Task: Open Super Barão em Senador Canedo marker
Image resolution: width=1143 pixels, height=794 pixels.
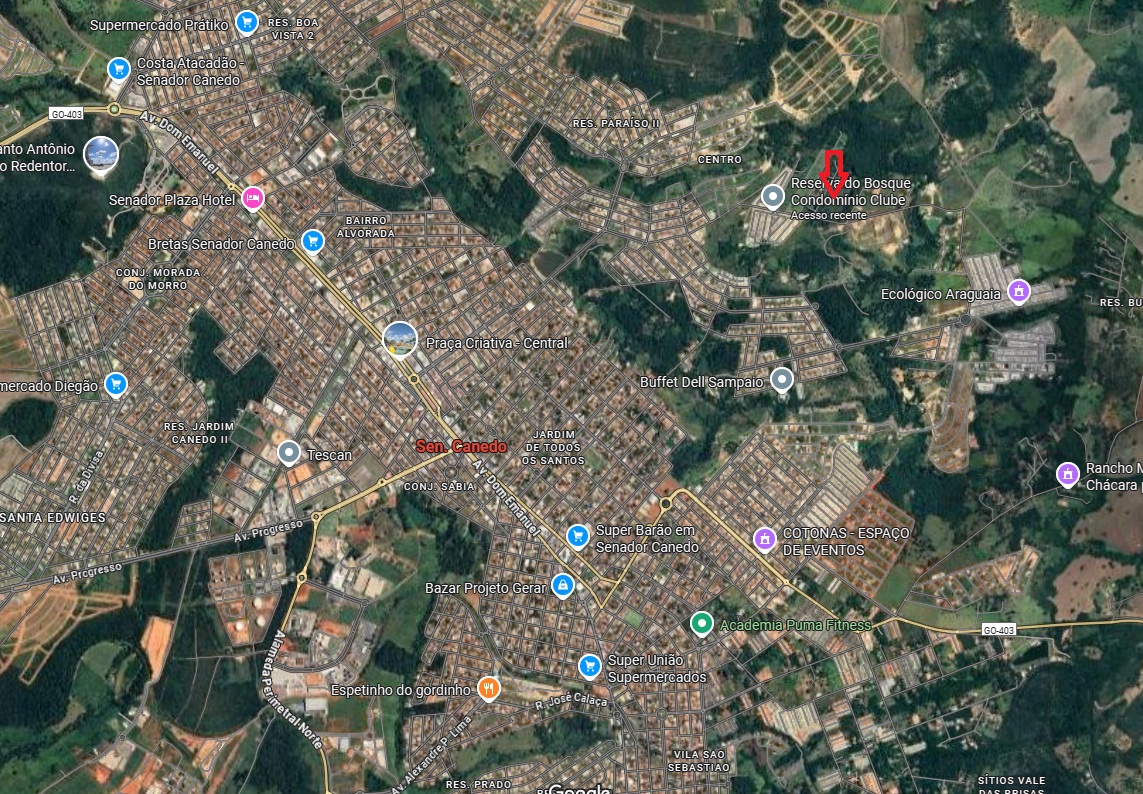Action: [x=577, y=536]
